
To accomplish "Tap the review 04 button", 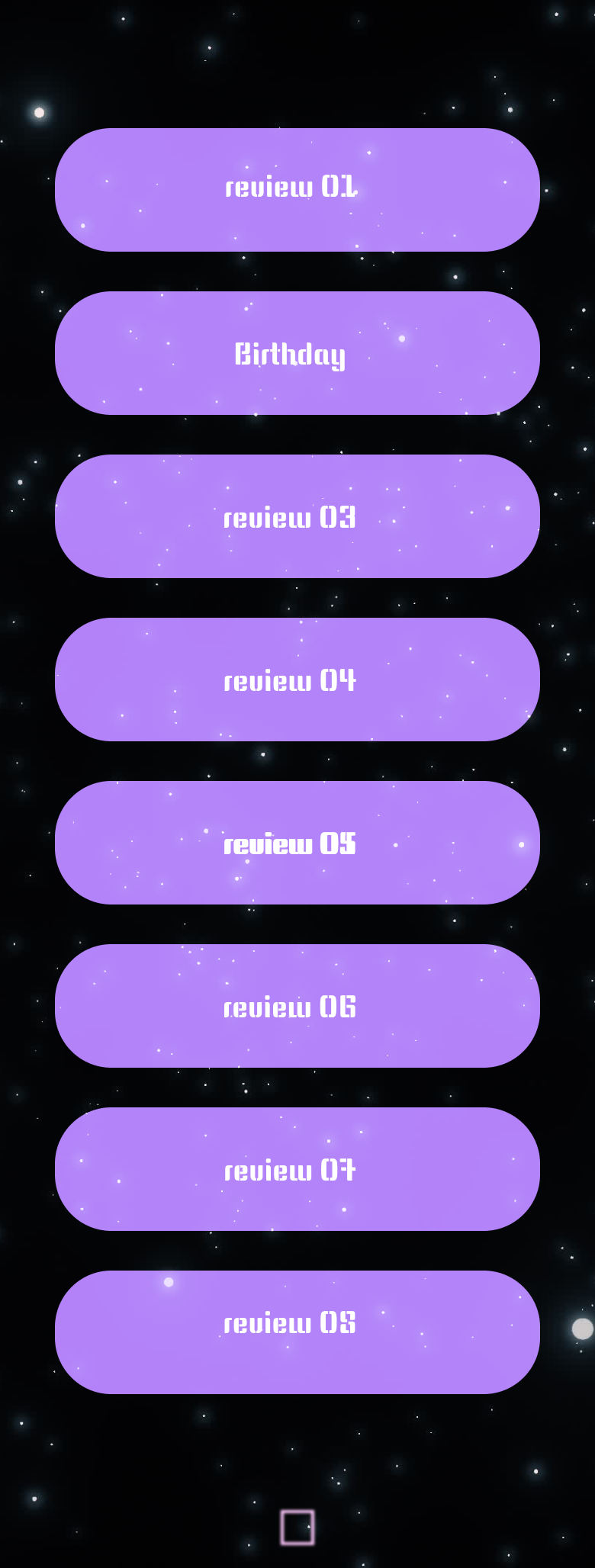I will click(x=297, y=680).
